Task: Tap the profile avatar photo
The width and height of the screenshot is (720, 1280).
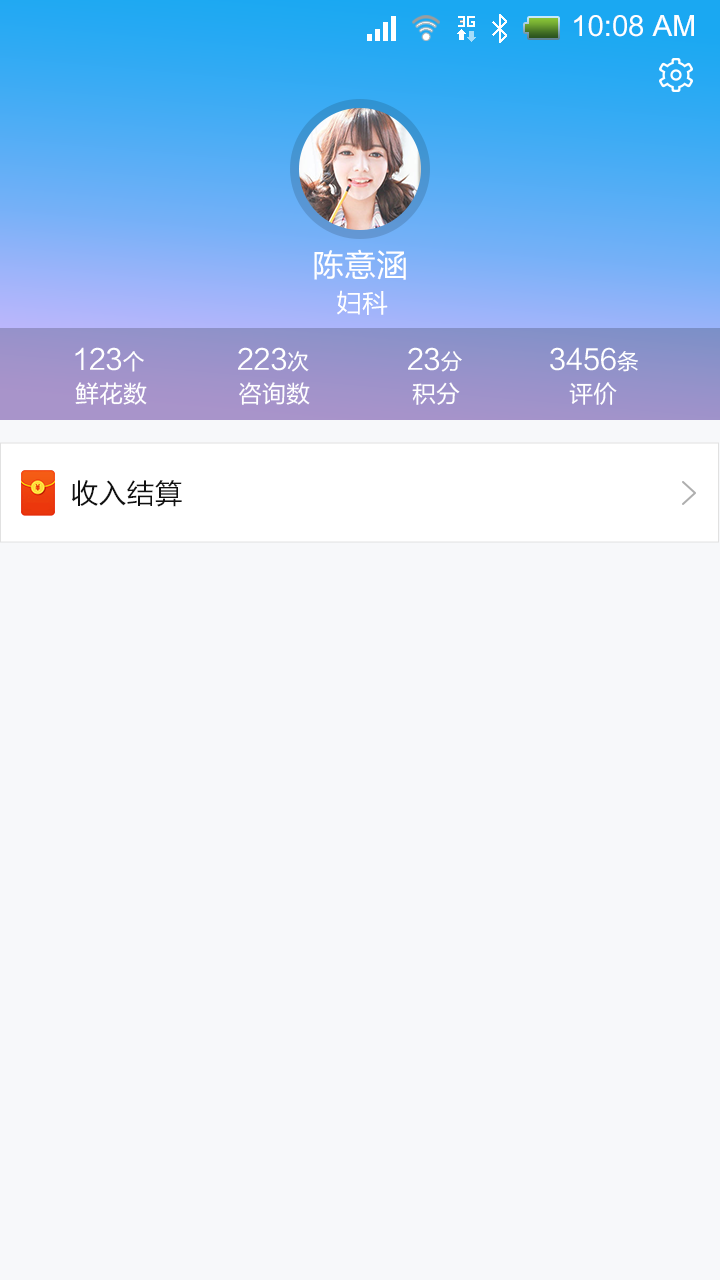Action: pos(360,169)
